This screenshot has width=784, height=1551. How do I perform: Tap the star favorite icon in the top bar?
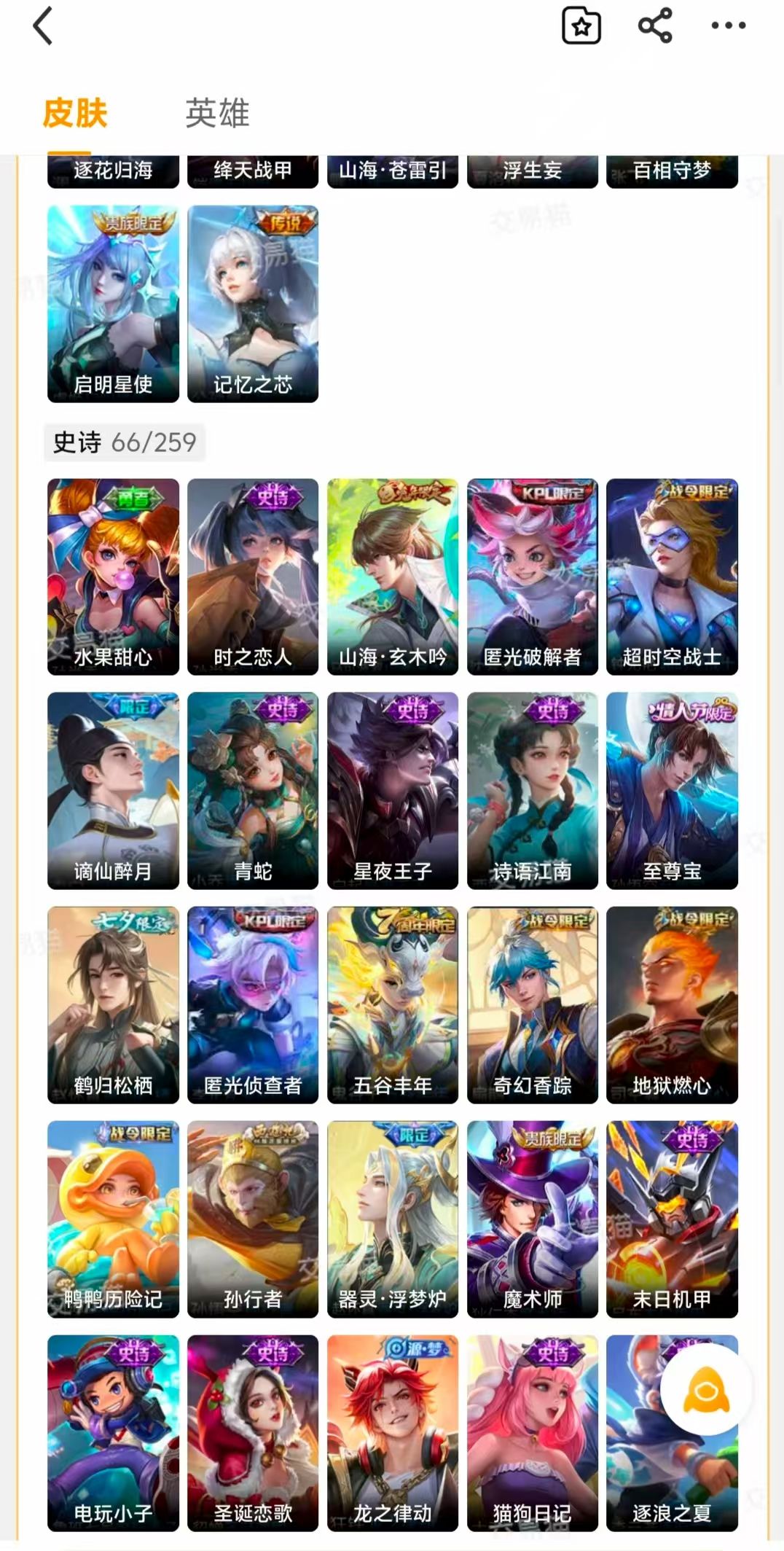[581, 26]
